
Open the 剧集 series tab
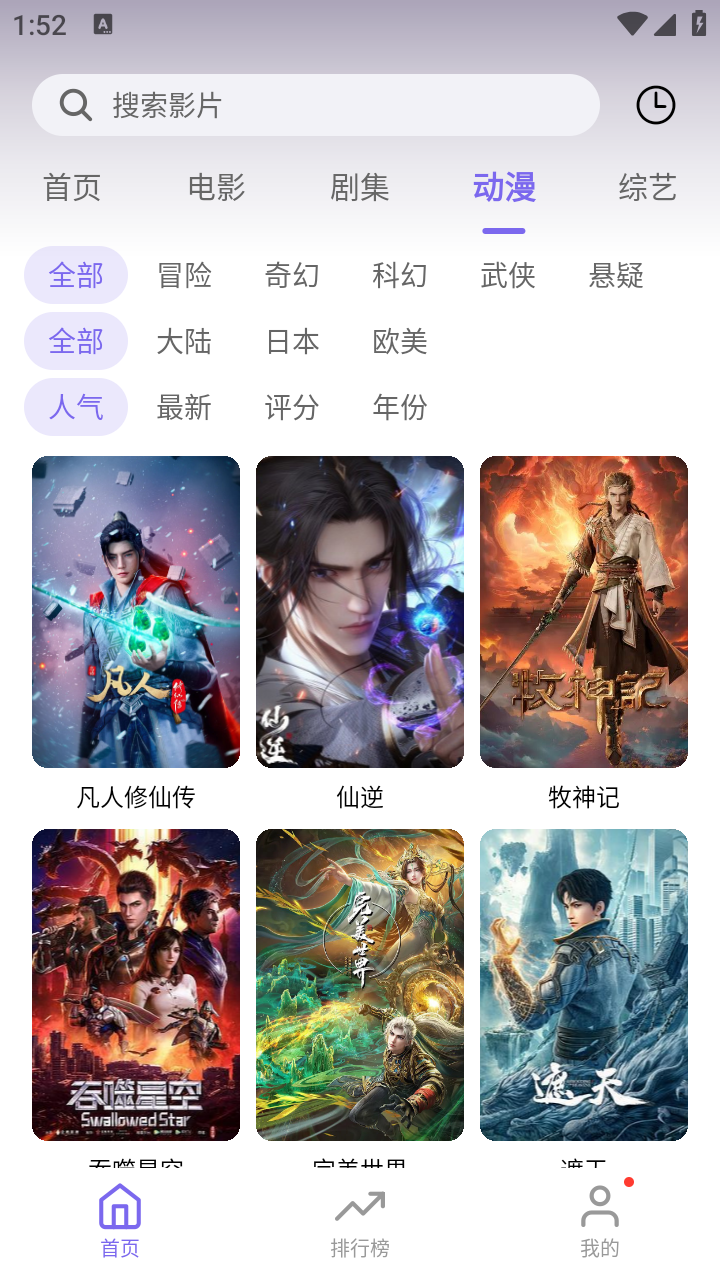coord(359,188)
